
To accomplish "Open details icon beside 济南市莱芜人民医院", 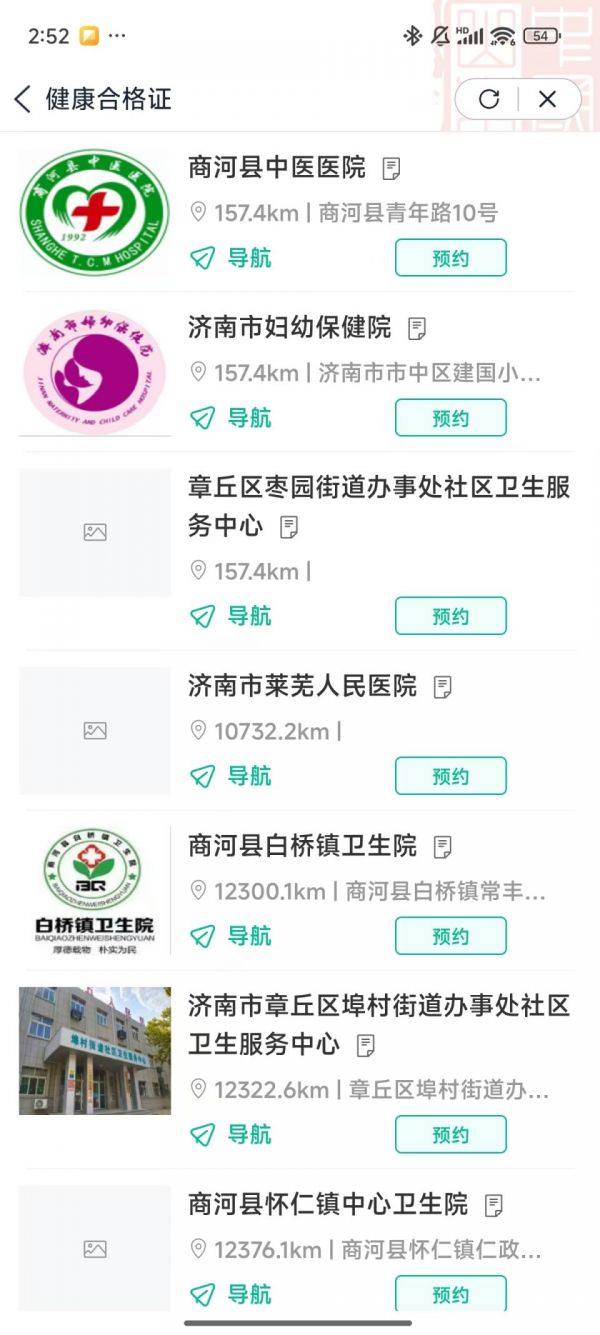I will click(x=442, y=687).
